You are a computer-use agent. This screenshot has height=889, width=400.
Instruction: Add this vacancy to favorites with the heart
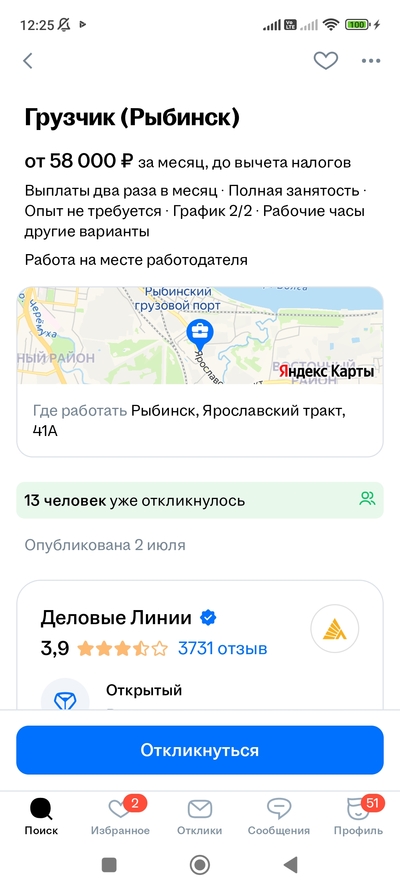point(326,61)
